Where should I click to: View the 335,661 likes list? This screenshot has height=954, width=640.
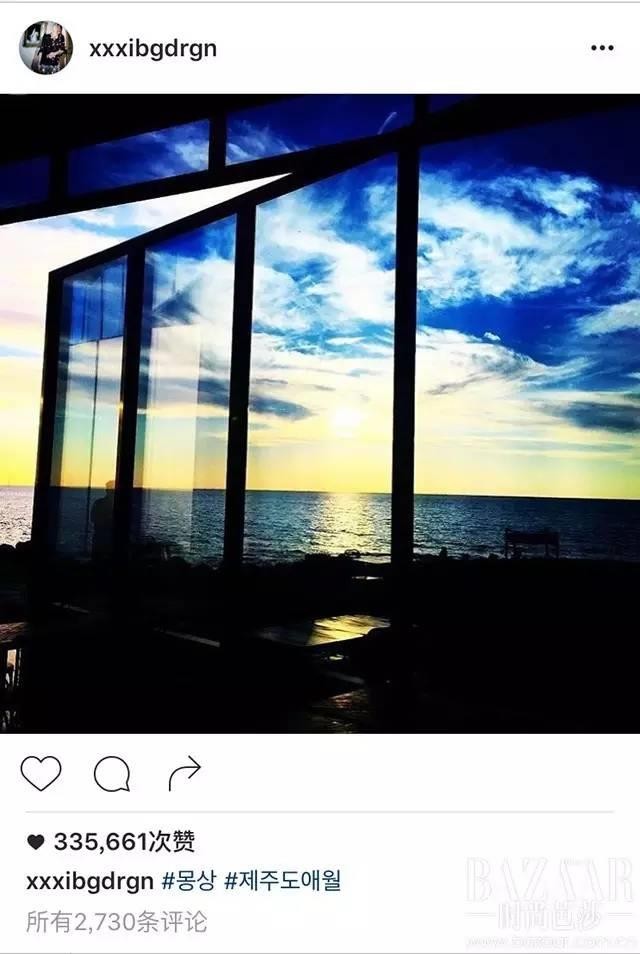click(x=124, y=842)
